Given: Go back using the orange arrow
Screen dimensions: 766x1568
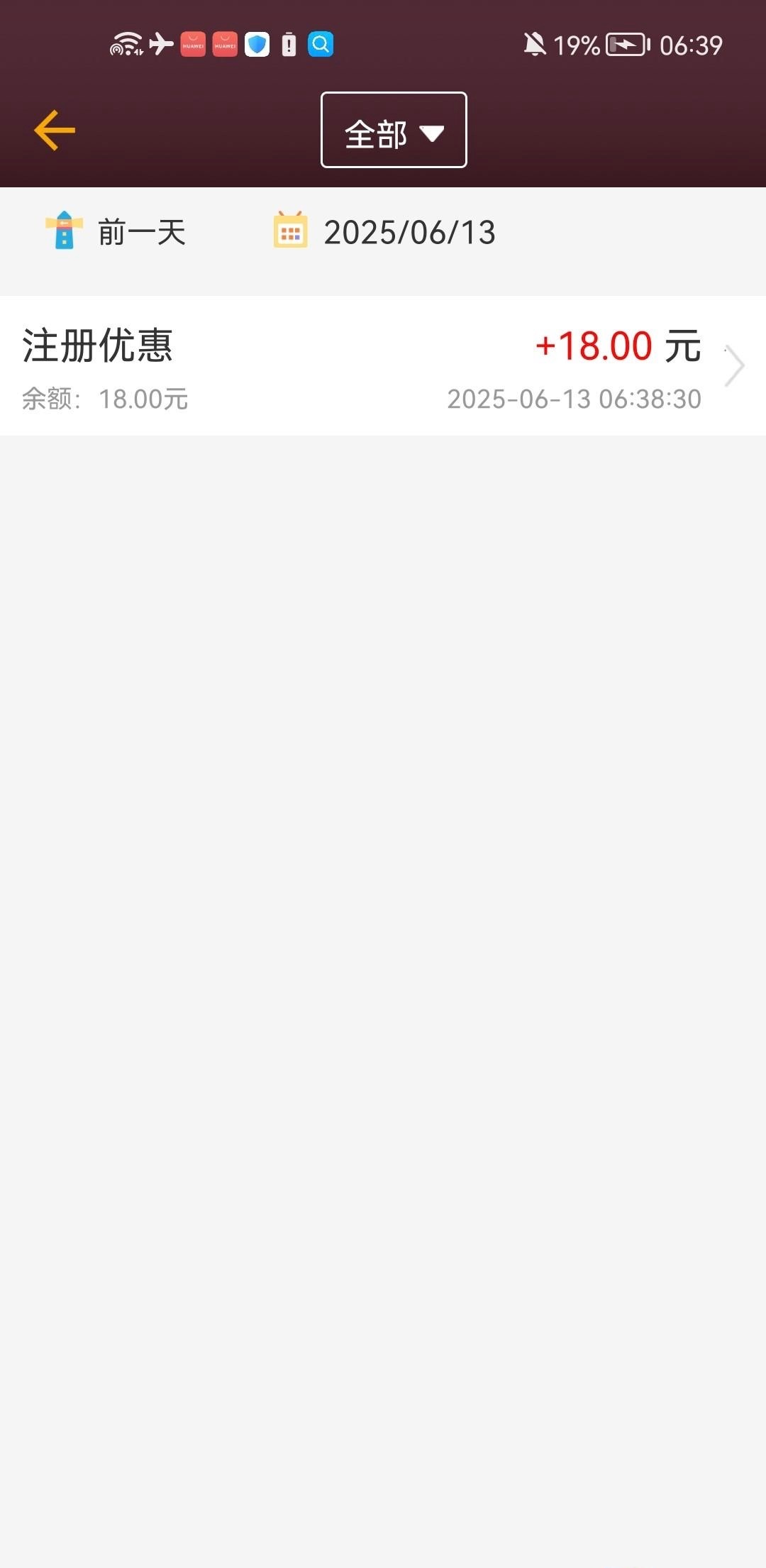Looking at the screenshot, I should (x=55, y=131).
